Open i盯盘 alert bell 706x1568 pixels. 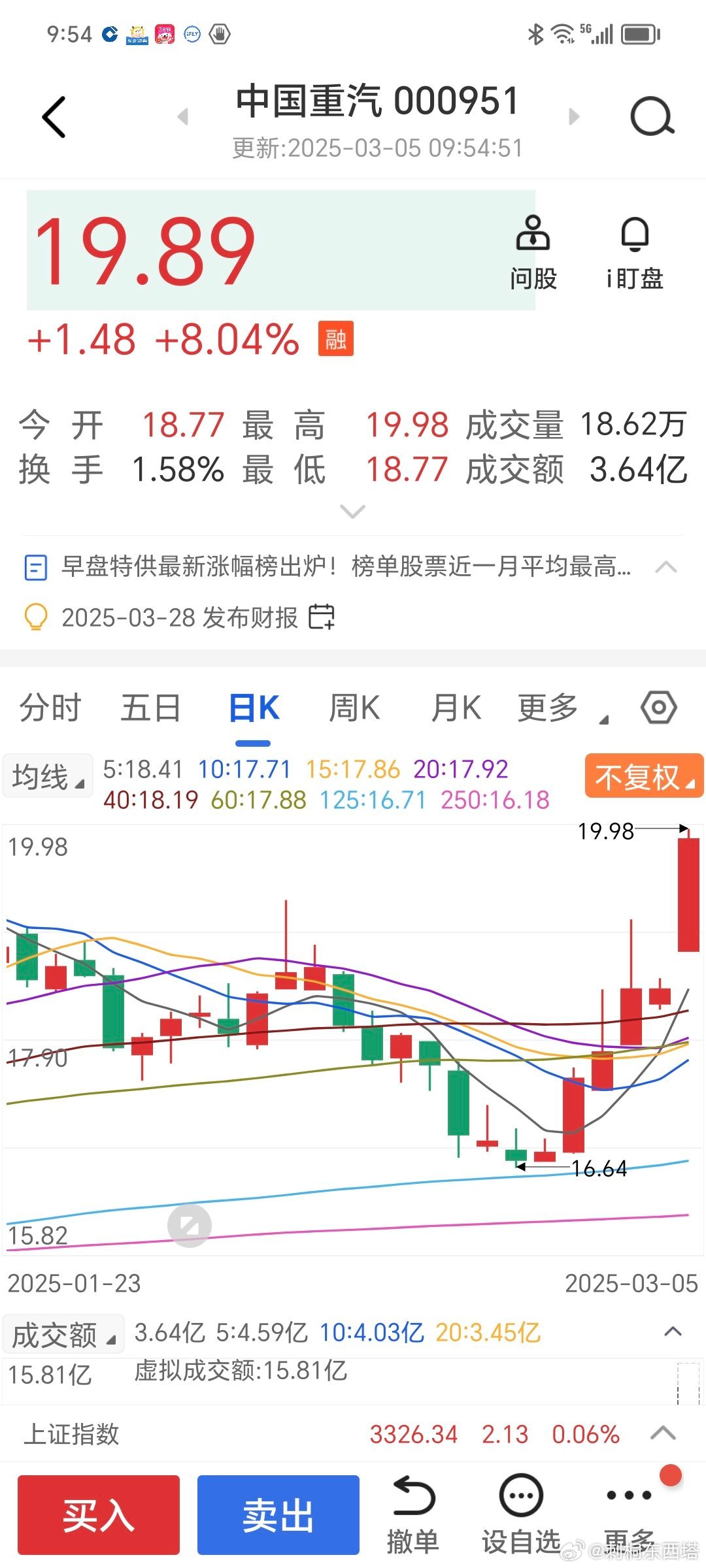tap(635, 253)
